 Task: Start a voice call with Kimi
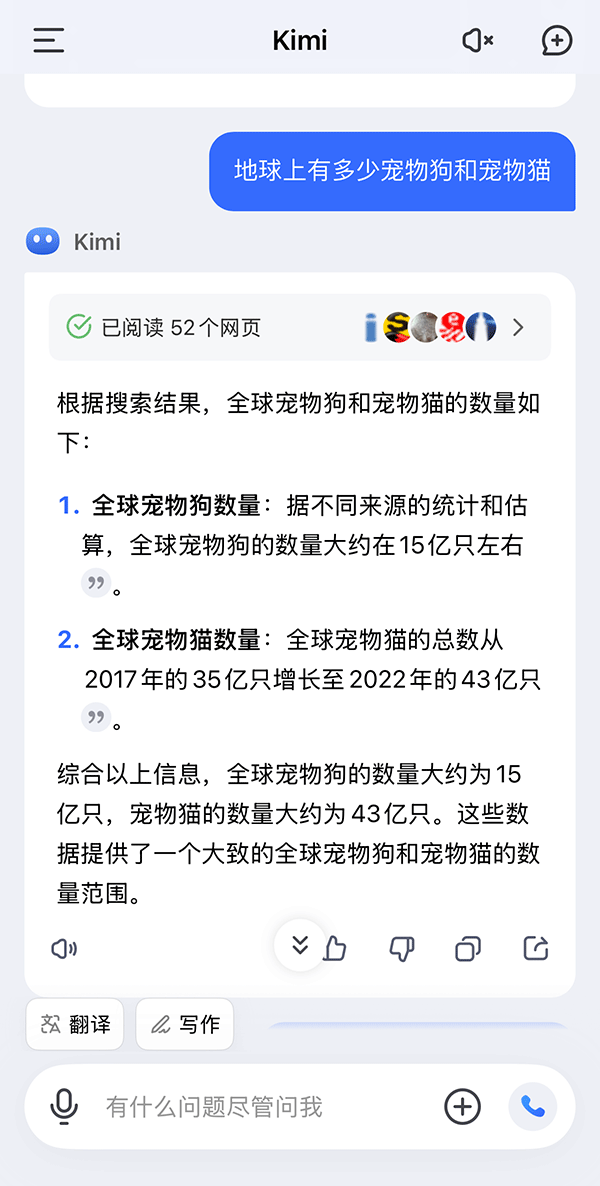pyautogui.click(x=533, y=1107)
